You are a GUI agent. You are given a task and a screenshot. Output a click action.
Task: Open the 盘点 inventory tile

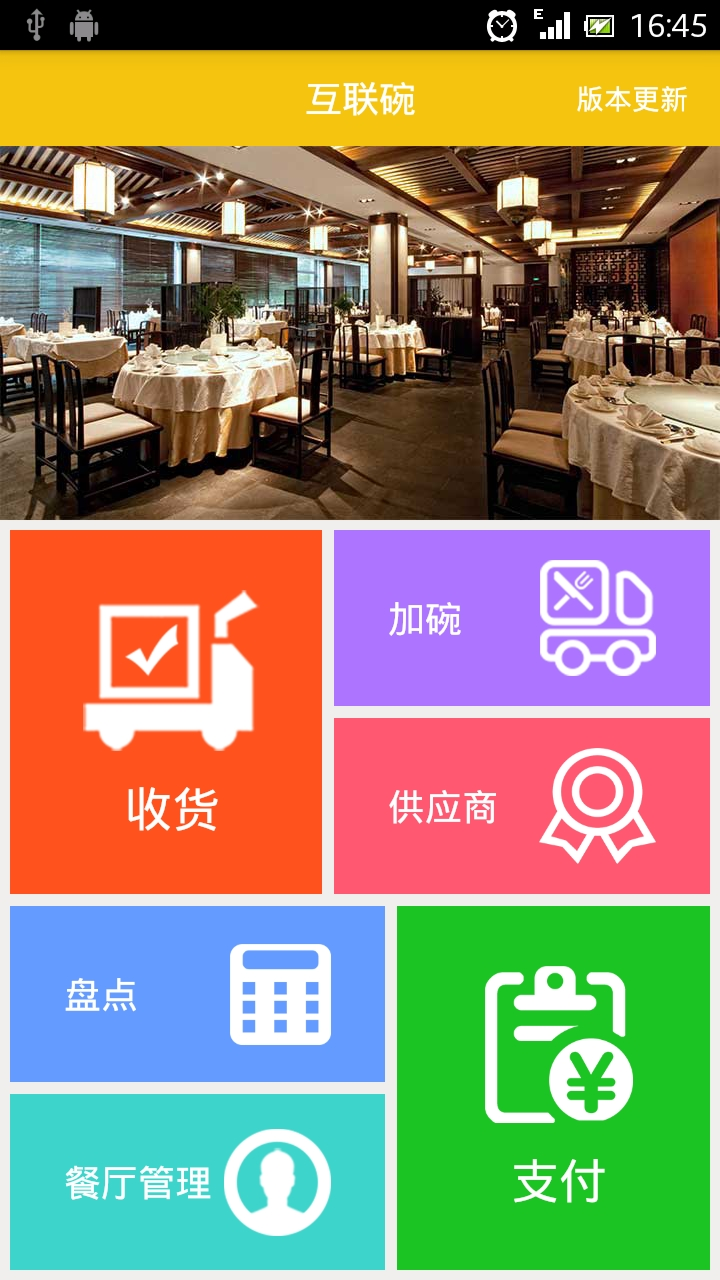pos(197,994)
